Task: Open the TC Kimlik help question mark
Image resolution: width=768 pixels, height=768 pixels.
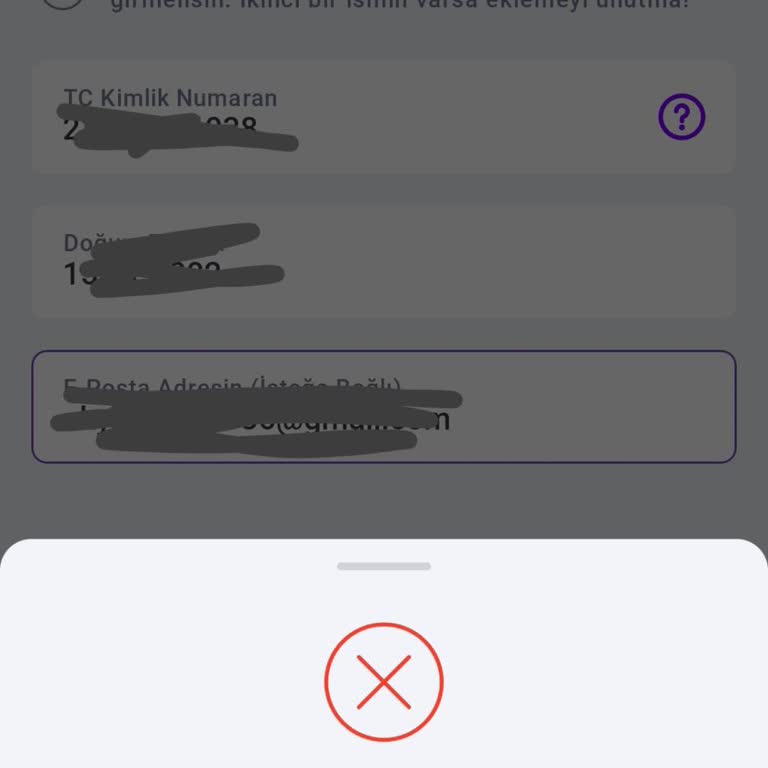Action: point(682,118)
